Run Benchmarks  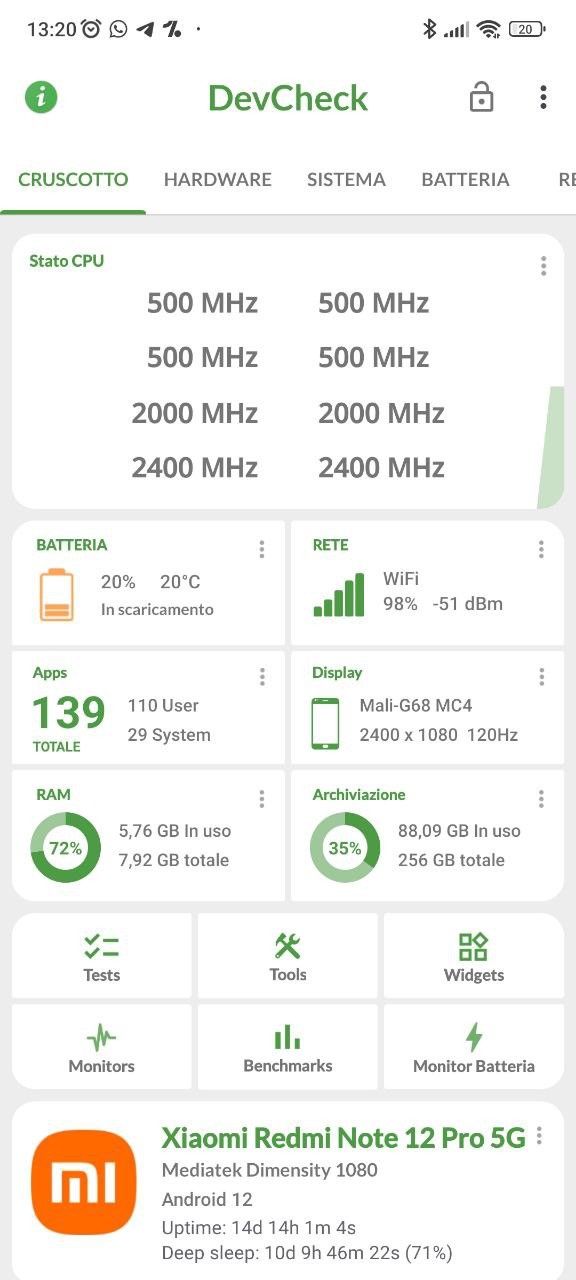point(288,1047)
